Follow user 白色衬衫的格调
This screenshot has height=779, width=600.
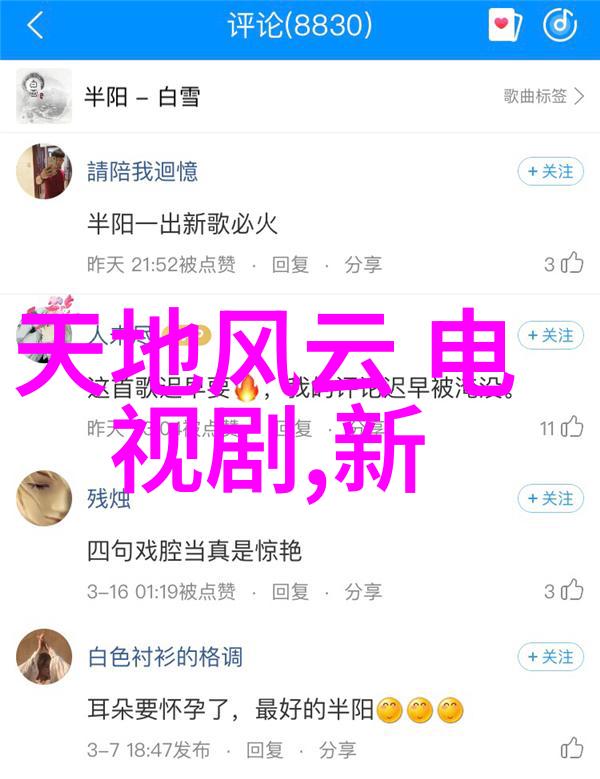tap(550, 657)
